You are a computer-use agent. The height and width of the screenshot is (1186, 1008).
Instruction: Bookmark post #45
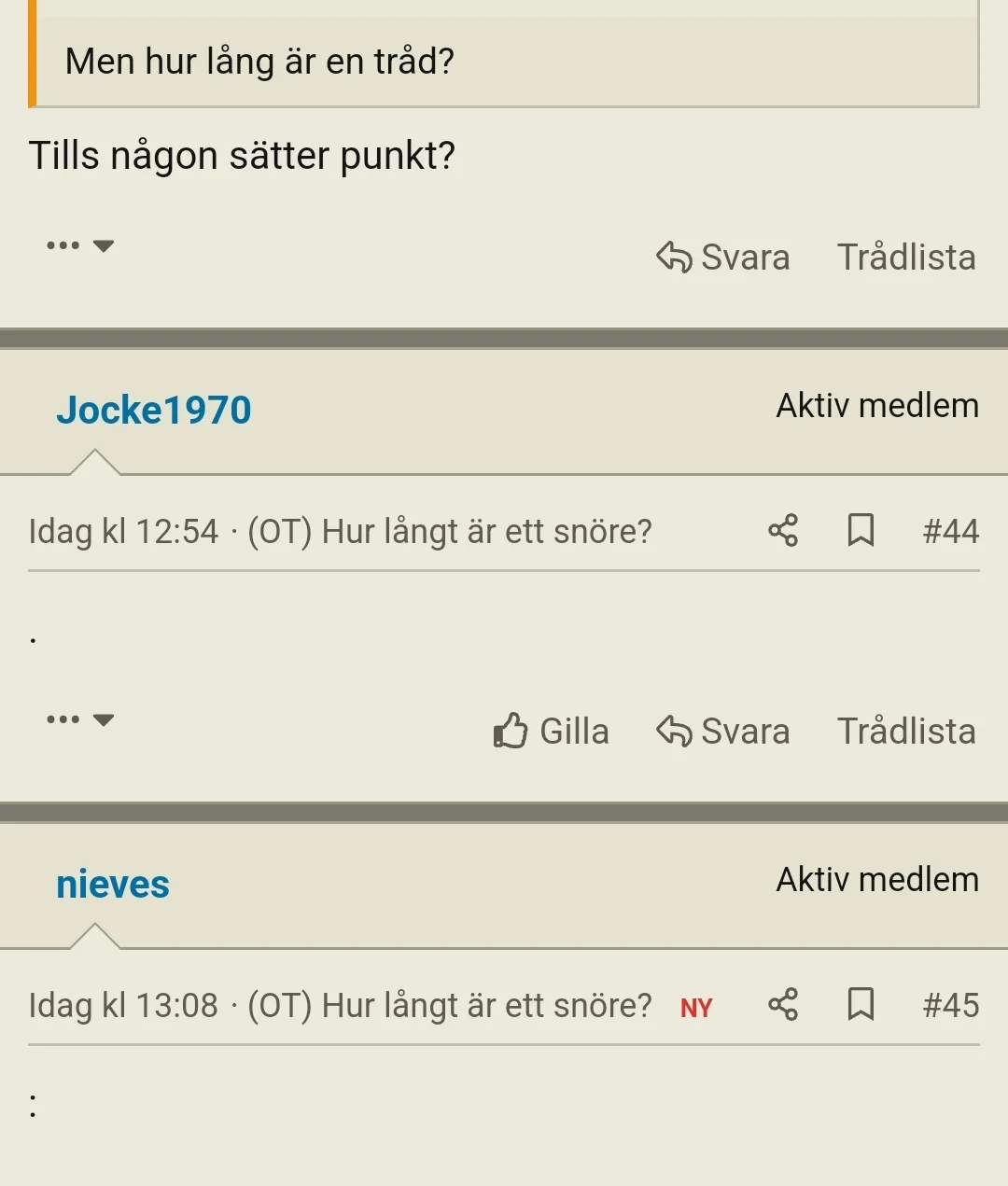pos(861,1004)
